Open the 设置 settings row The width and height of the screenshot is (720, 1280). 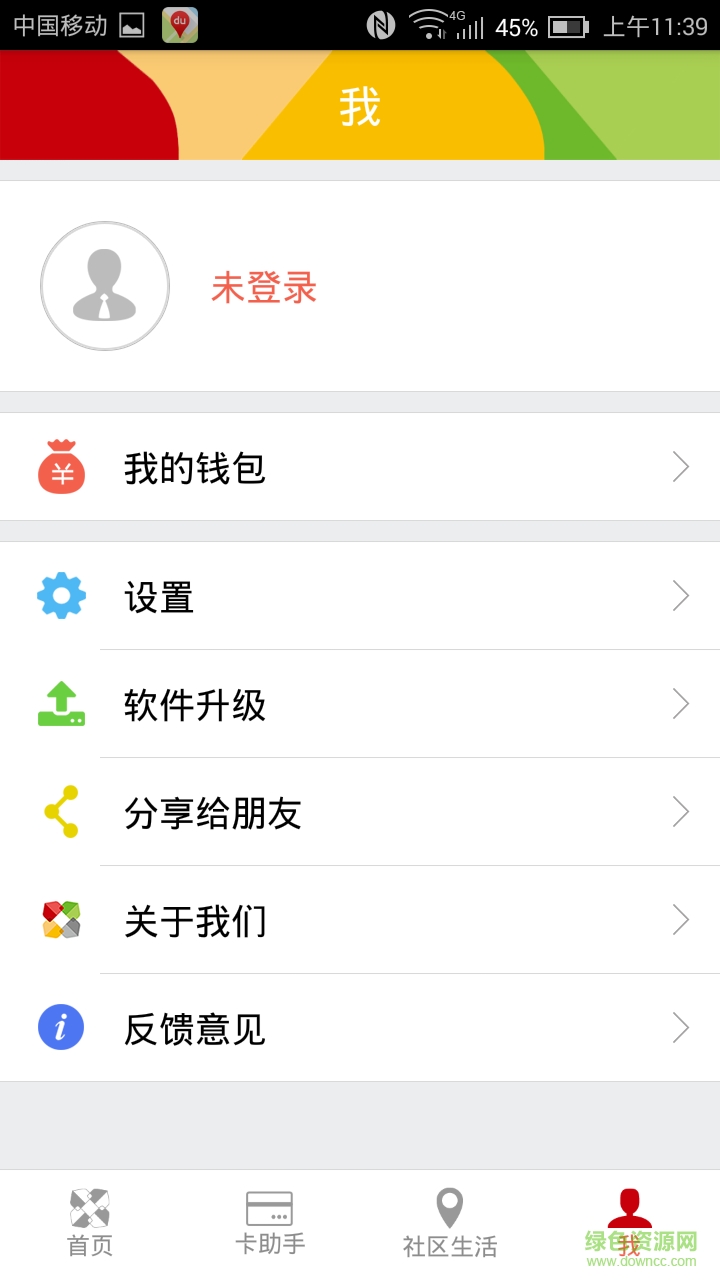click(360, 596)
